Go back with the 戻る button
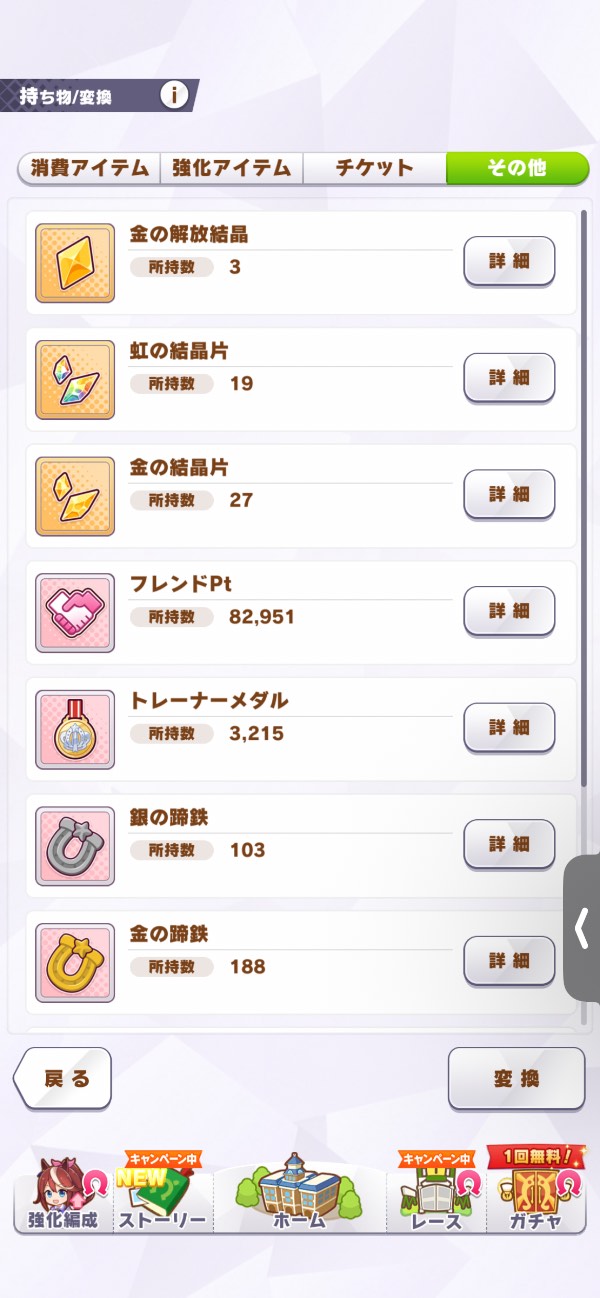This screenshot has width=600, height=1298. [63, 1079]
